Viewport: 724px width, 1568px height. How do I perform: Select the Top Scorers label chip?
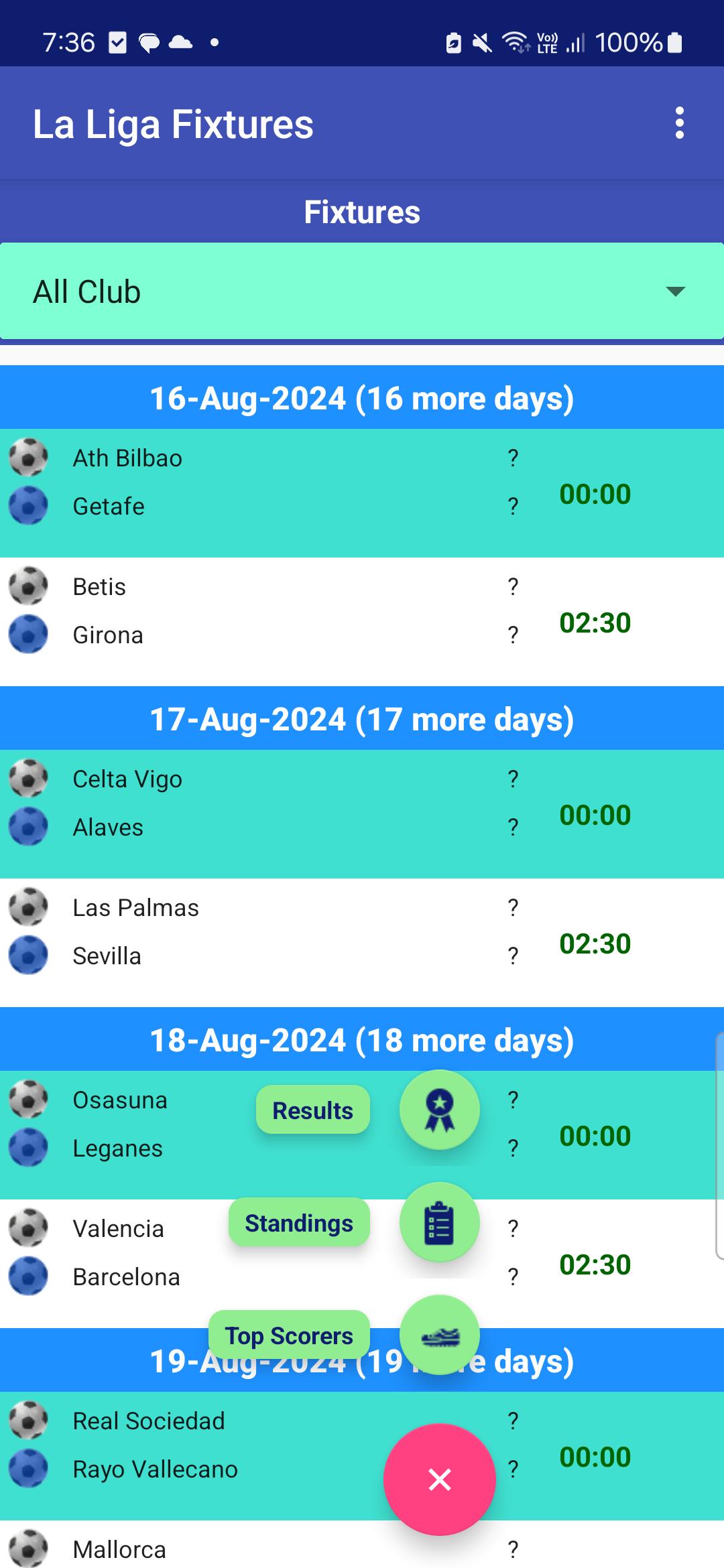289,1335
